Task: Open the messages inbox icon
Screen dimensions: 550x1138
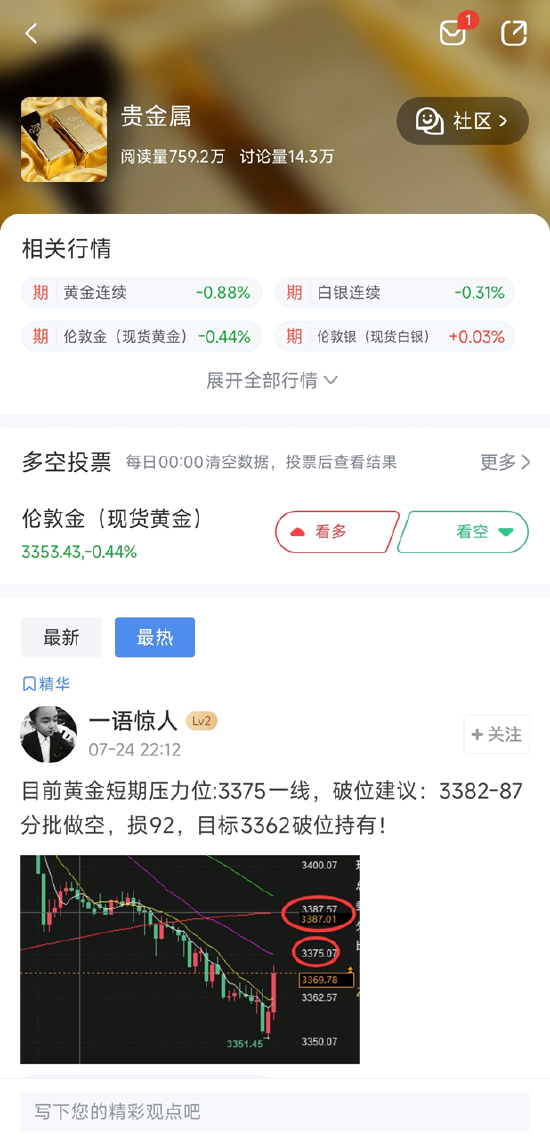Action: tap(453, 33)
